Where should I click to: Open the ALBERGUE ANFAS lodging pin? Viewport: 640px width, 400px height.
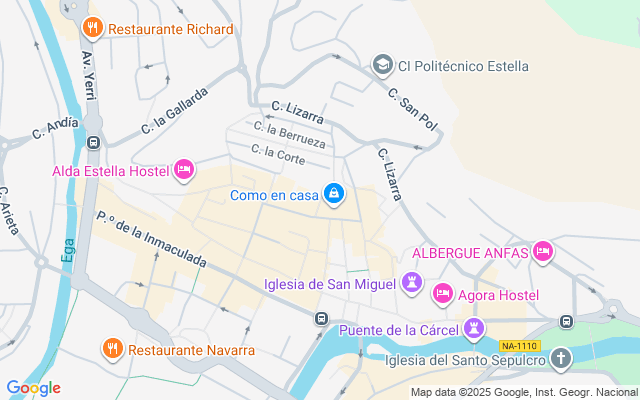click(x=543, y=249)
